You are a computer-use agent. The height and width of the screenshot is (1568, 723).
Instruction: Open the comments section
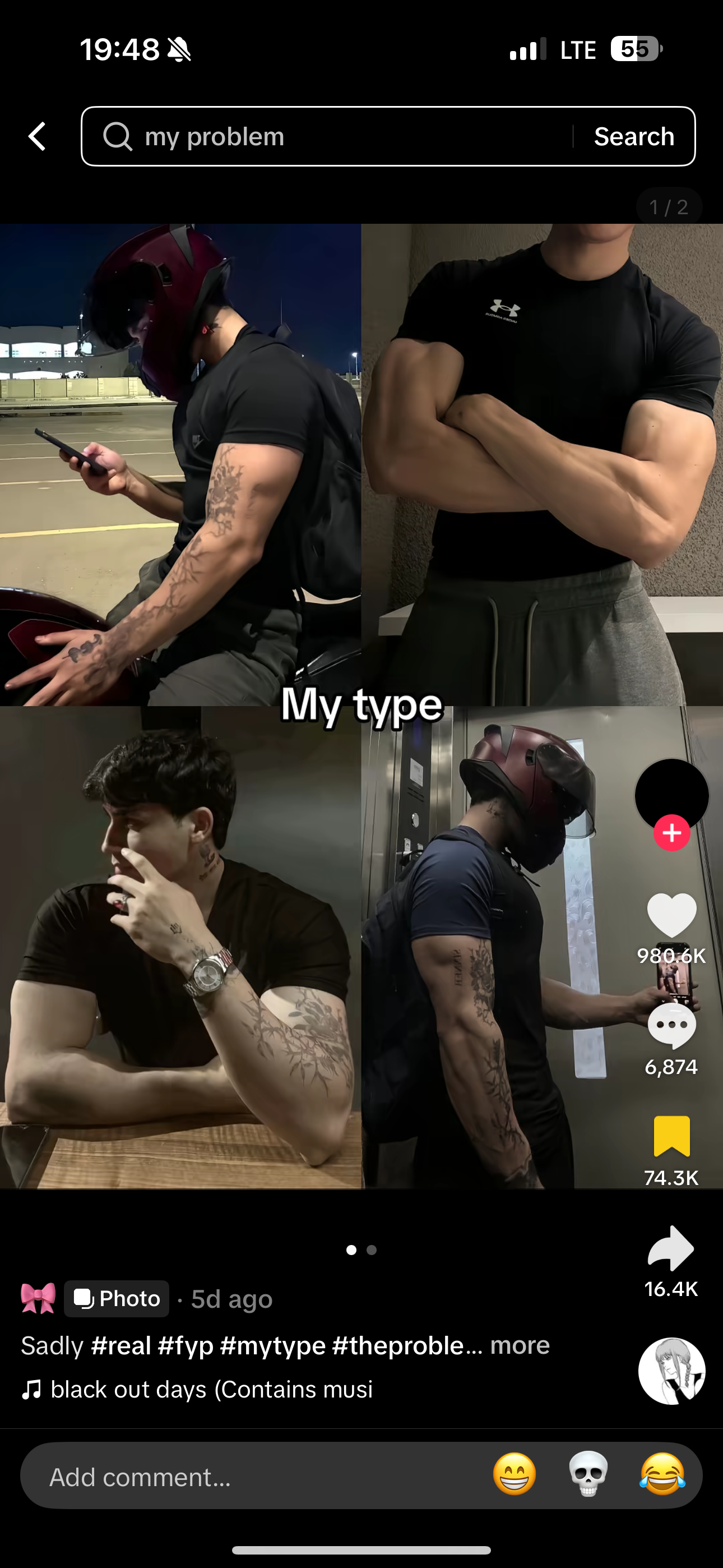click(671, 1026)
